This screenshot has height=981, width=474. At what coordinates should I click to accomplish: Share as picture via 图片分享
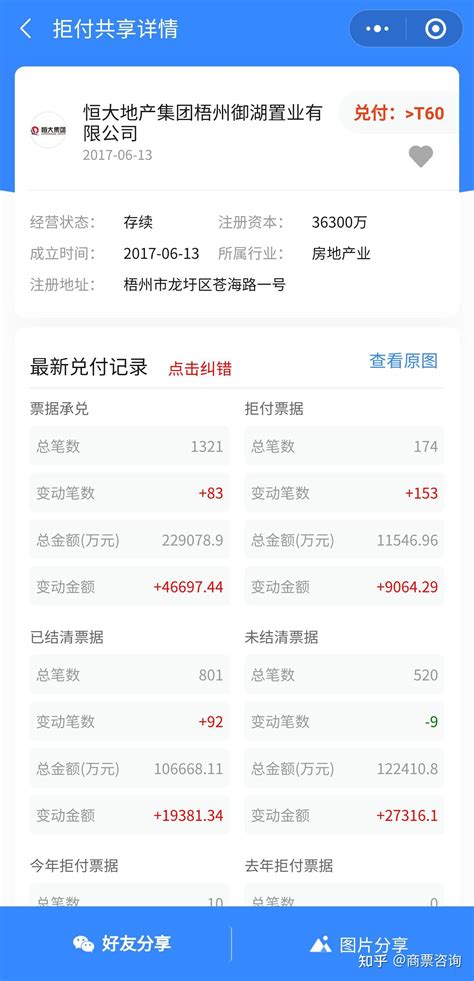(358, 944)
